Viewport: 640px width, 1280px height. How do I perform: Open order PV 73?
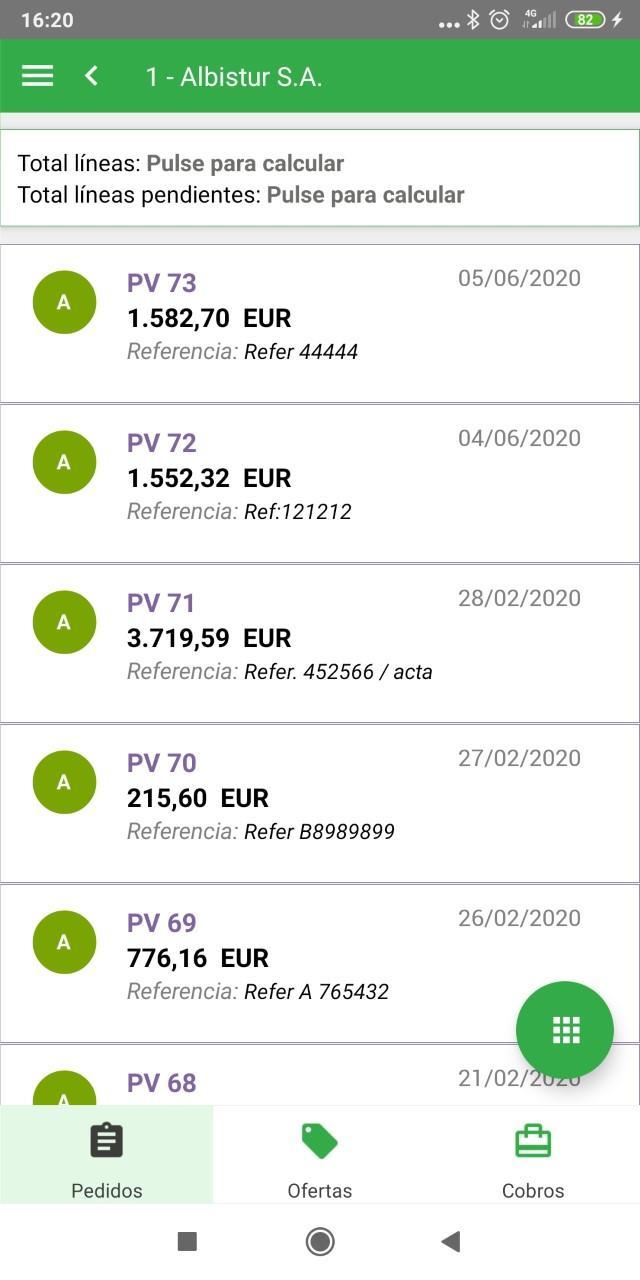(x=320, y=323)
